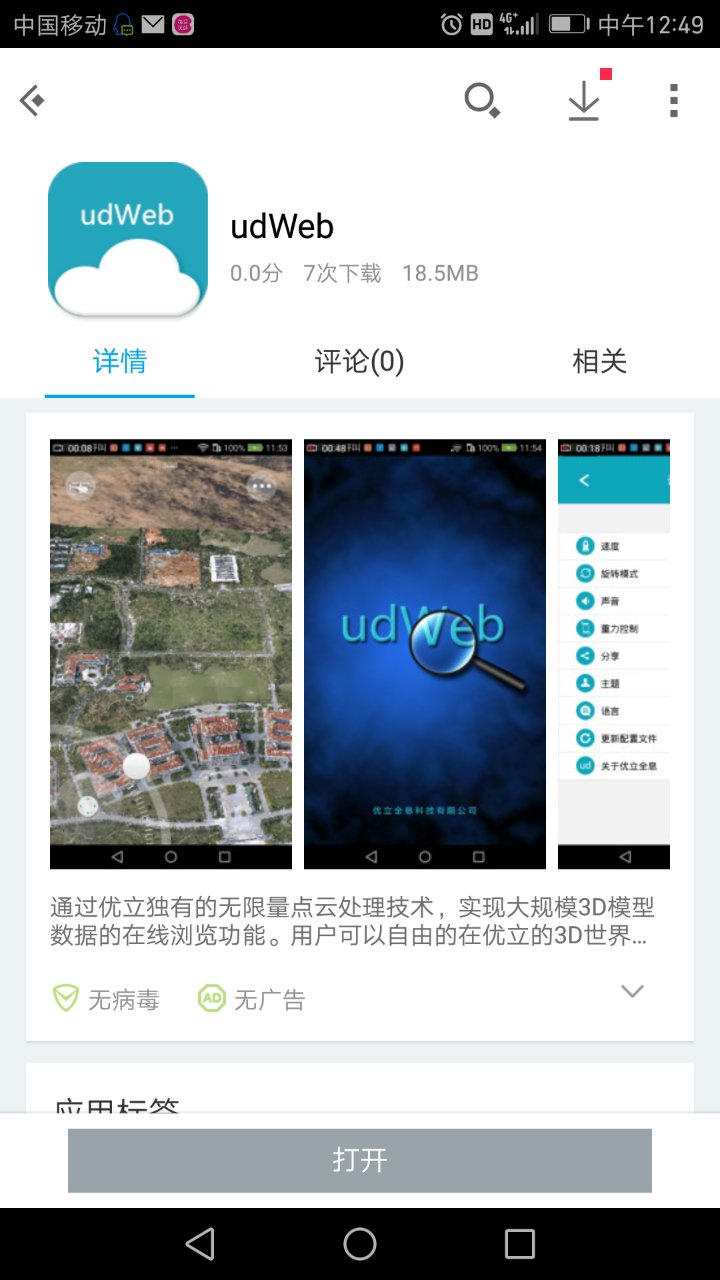
Task: Open the search icon
Action: point(482,100)
